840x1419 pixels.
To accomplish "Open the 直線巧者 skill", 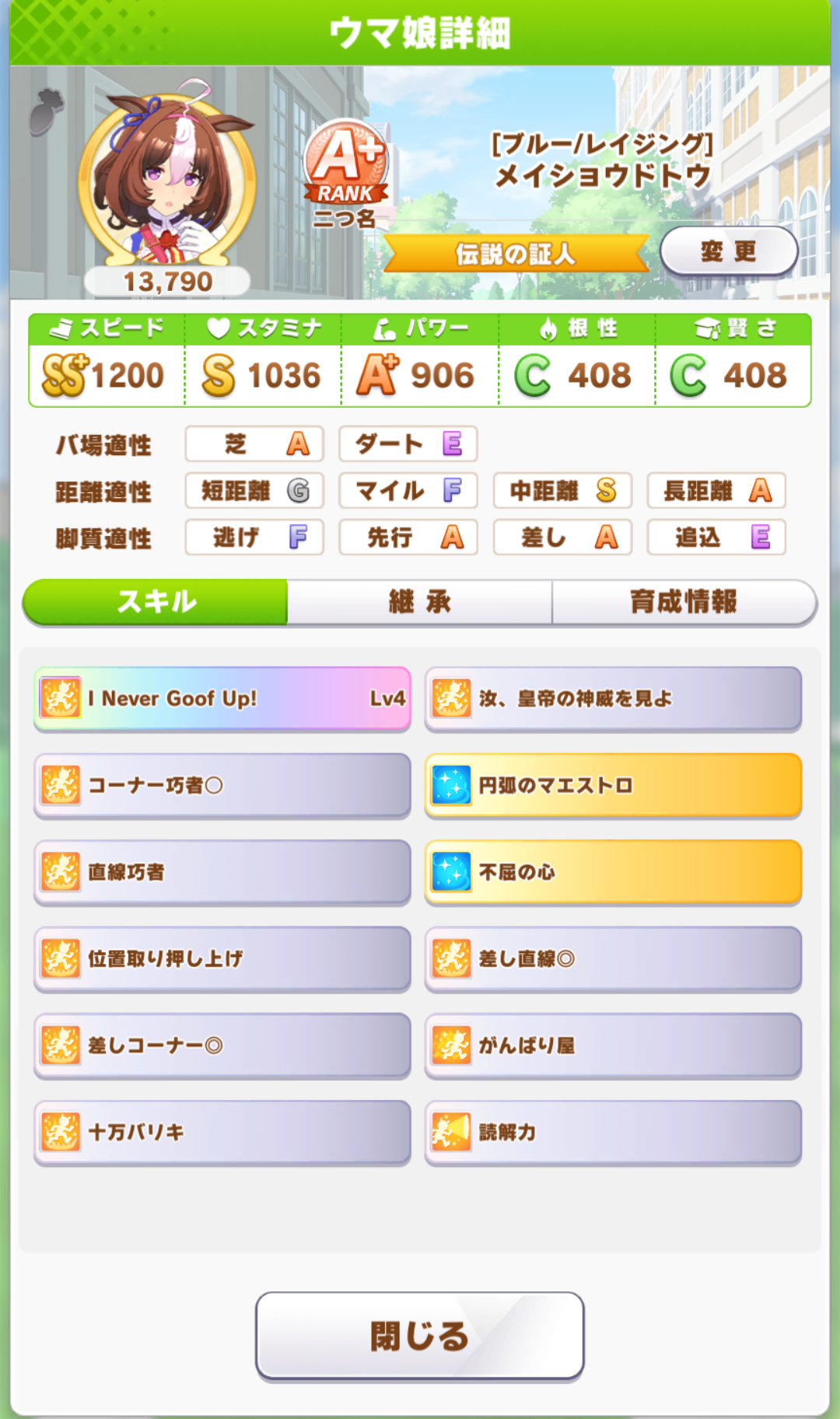I will (x=222, y=872).
